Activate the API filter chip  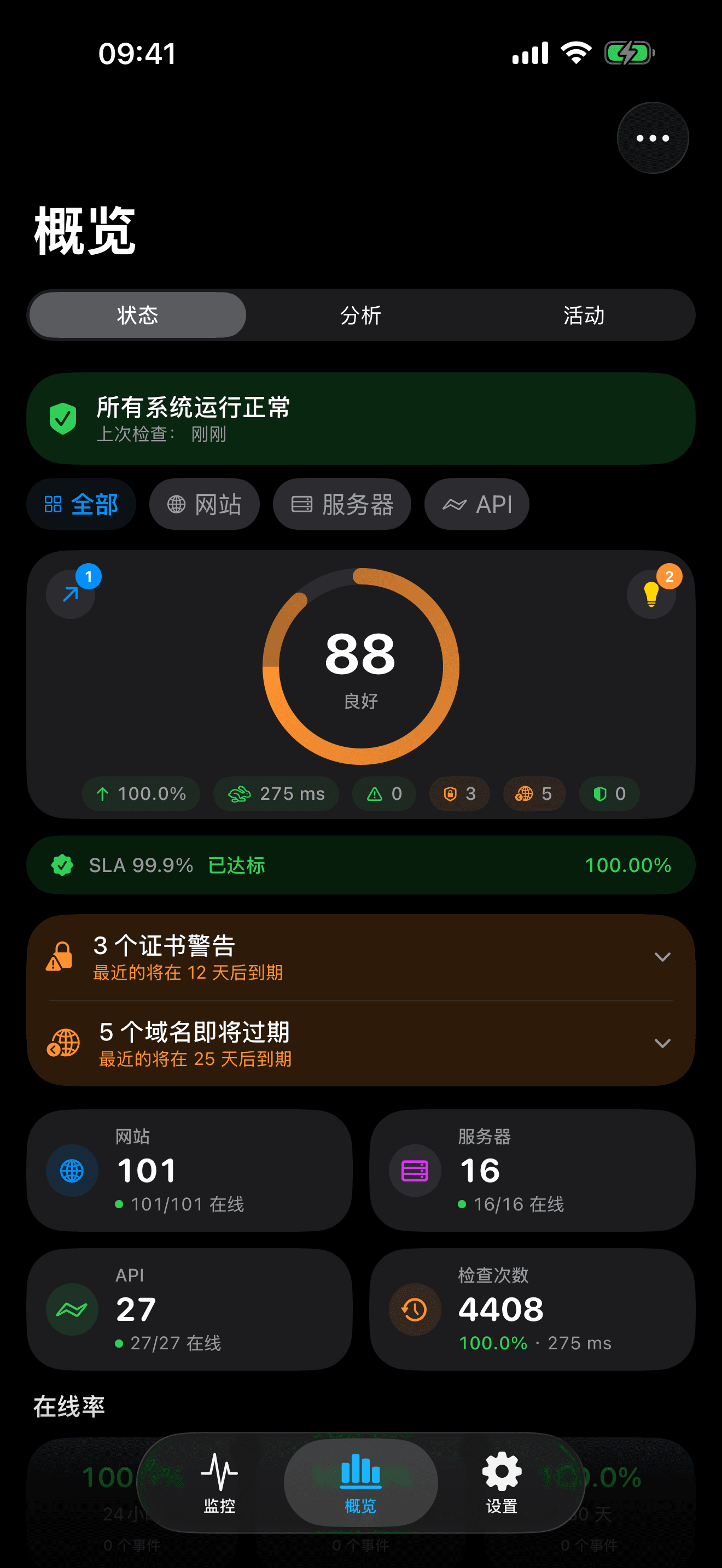[x=476, y=504]
